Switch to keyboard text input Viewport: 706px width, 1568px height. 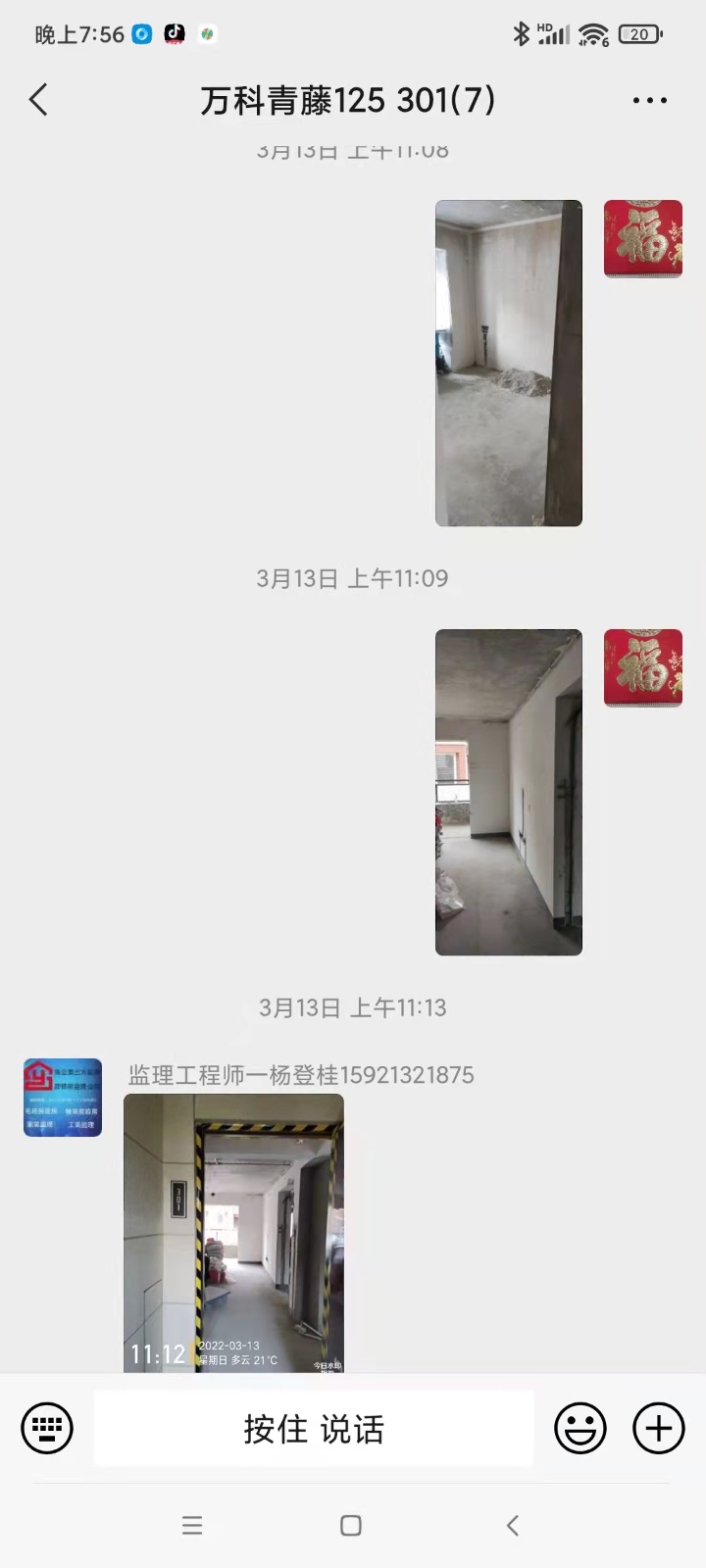click(47, 1428)
